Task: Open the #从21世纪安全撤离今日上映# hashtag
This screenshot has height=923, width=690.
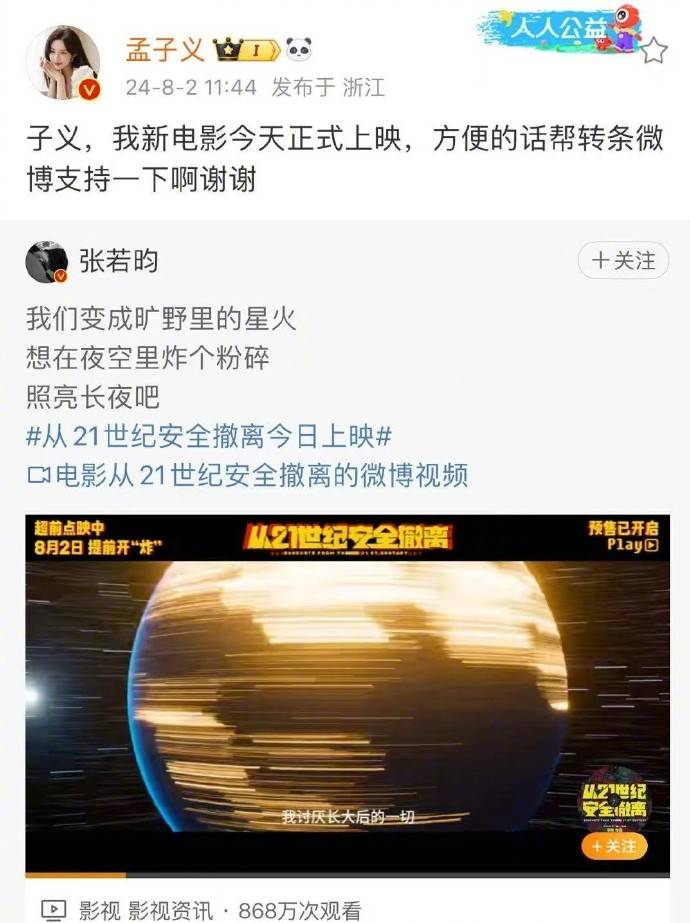Action: pyautogui.click(x=208, y=436)
